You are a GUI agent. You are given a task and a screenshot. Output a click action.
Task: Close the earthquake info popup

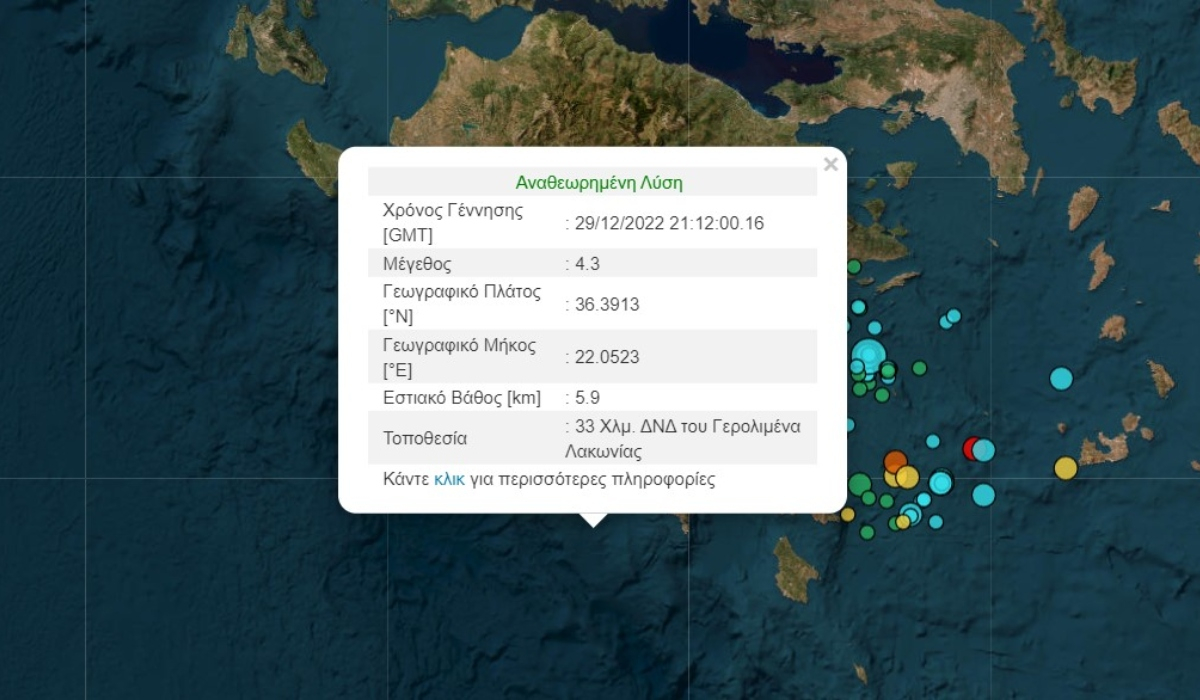[830, 165]
